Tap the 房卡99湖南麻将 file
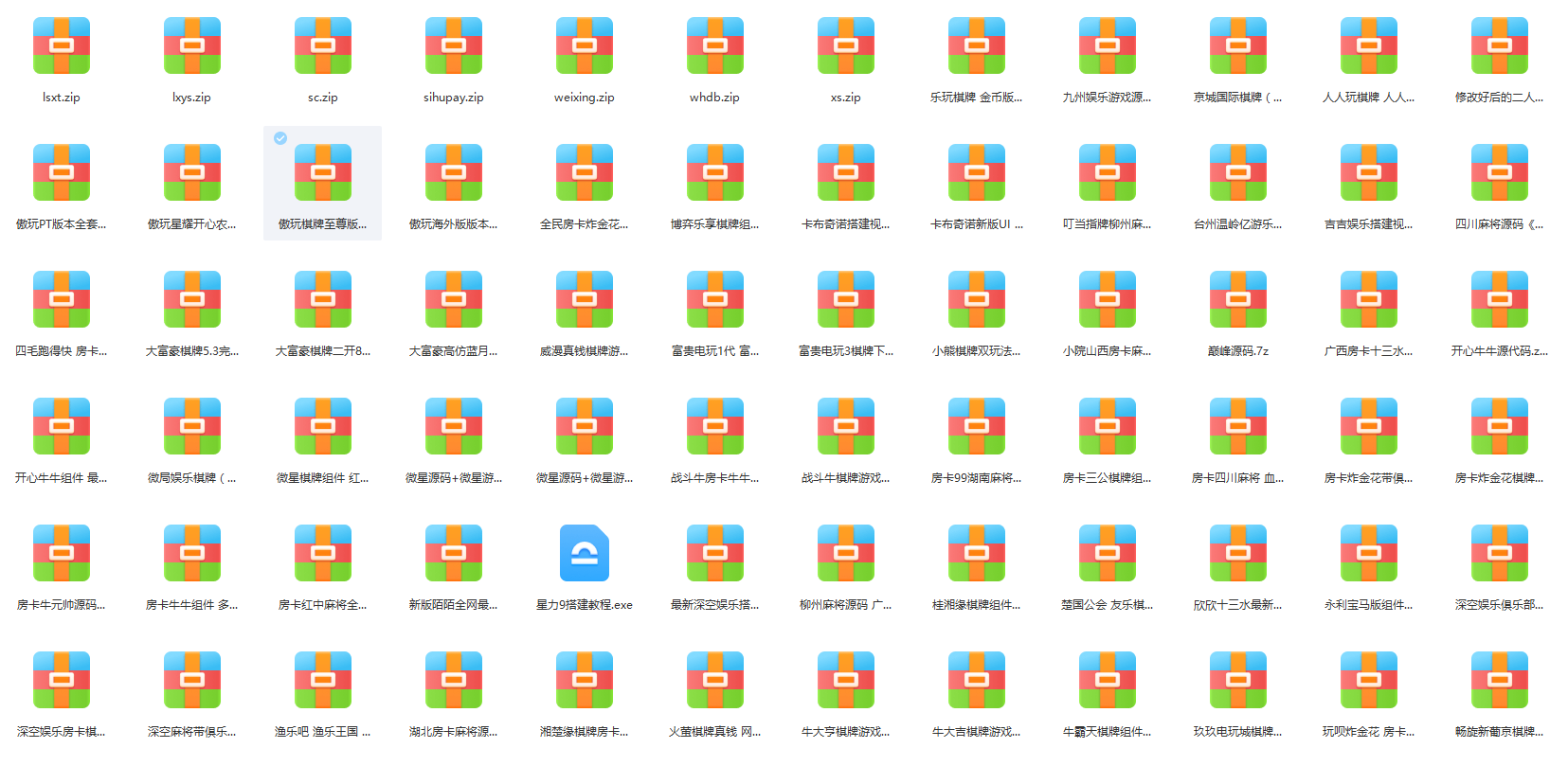The width and height of the screenshot is (1568, 766). (977, 428)
